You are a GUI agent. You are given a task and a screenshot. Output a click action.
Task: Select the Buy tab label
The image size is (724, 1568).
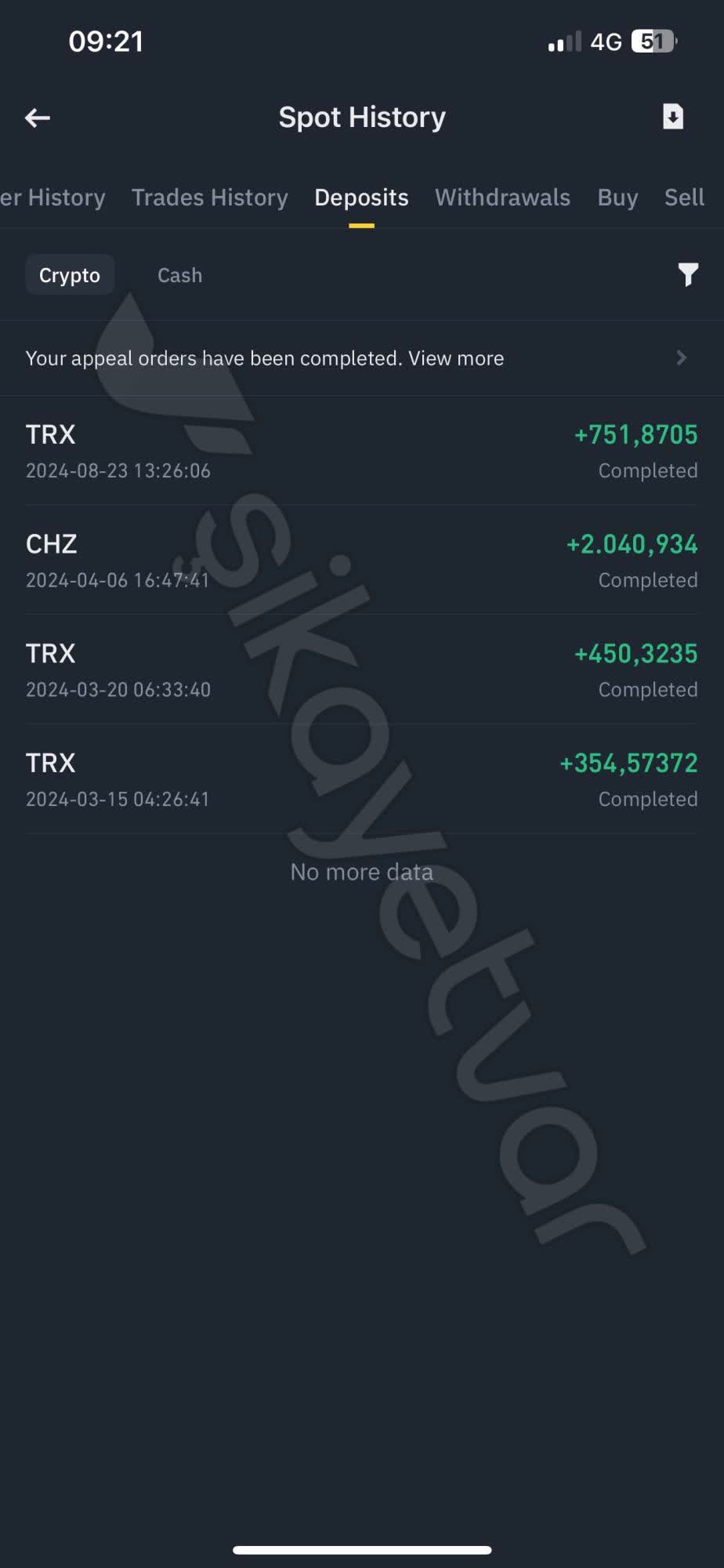point(617,197)
